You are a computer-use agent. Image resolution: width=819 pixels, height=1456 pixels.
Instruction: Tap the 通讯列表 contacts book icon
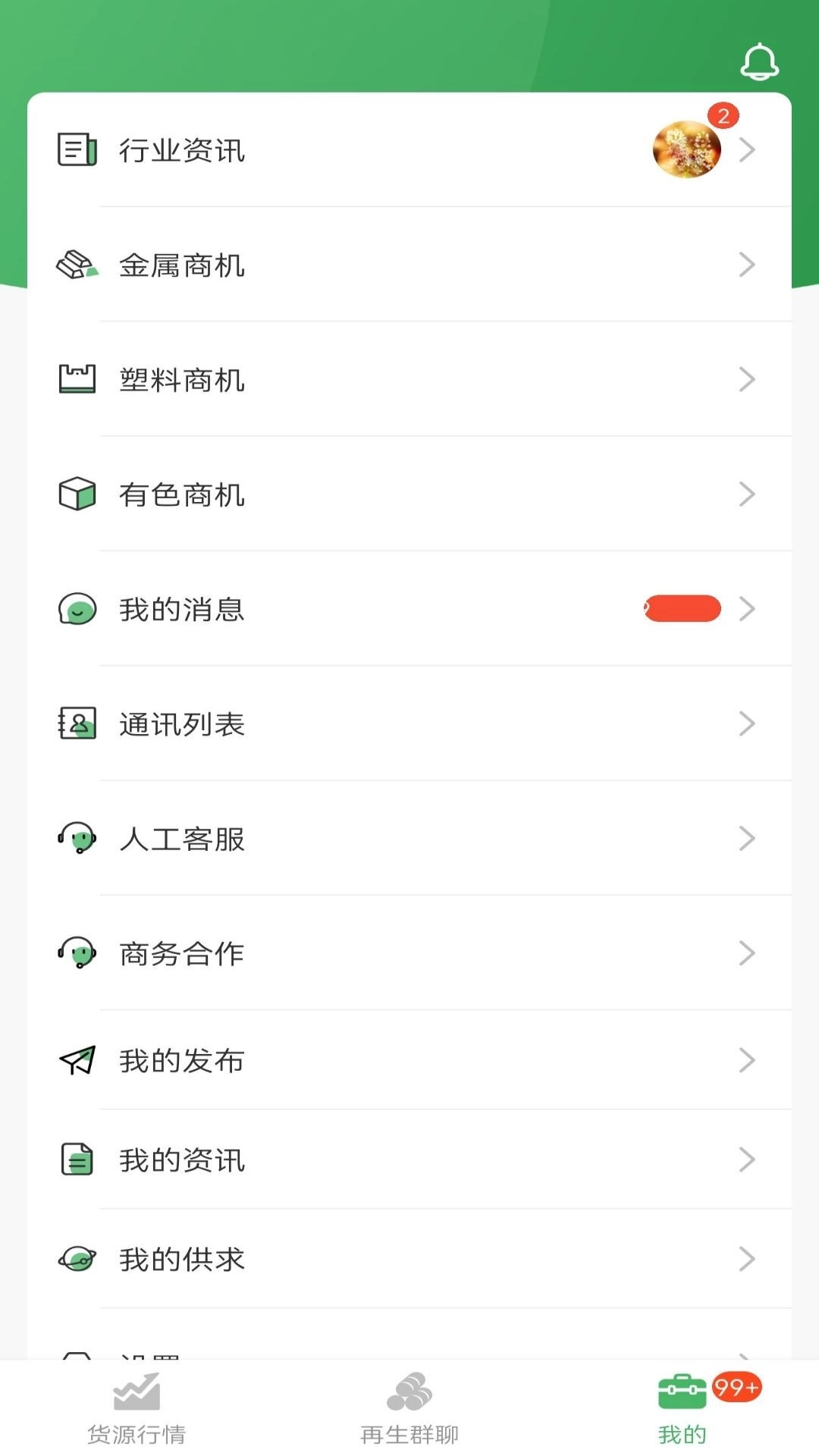(x=77, y=724)
